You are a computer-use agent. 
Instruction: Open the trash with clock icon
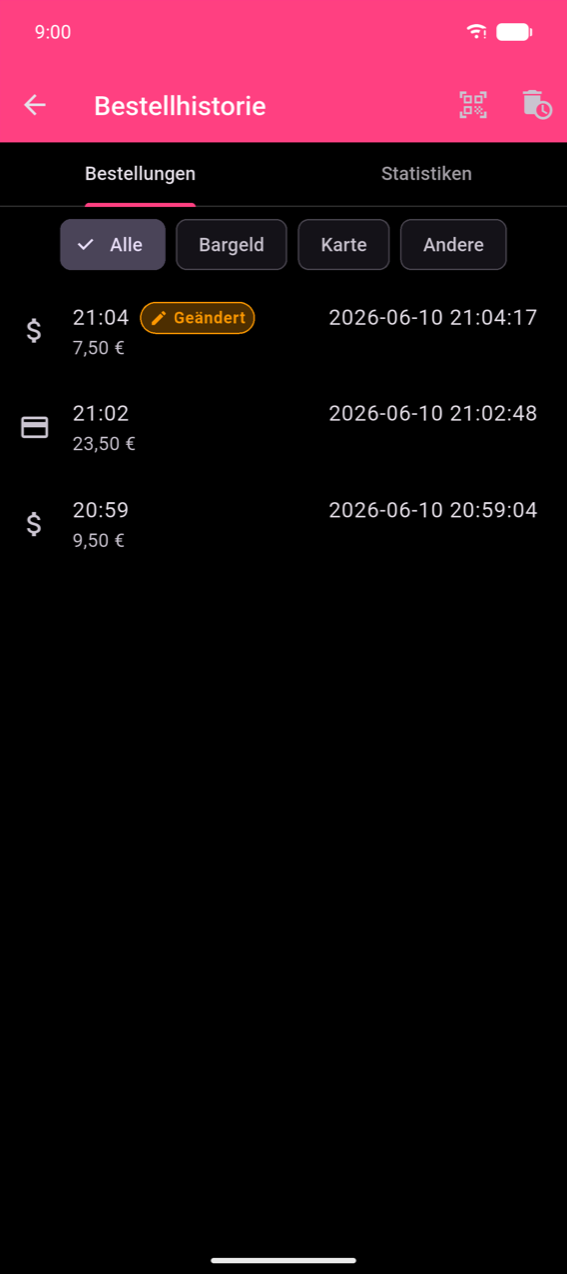click(x=537, y=105)
